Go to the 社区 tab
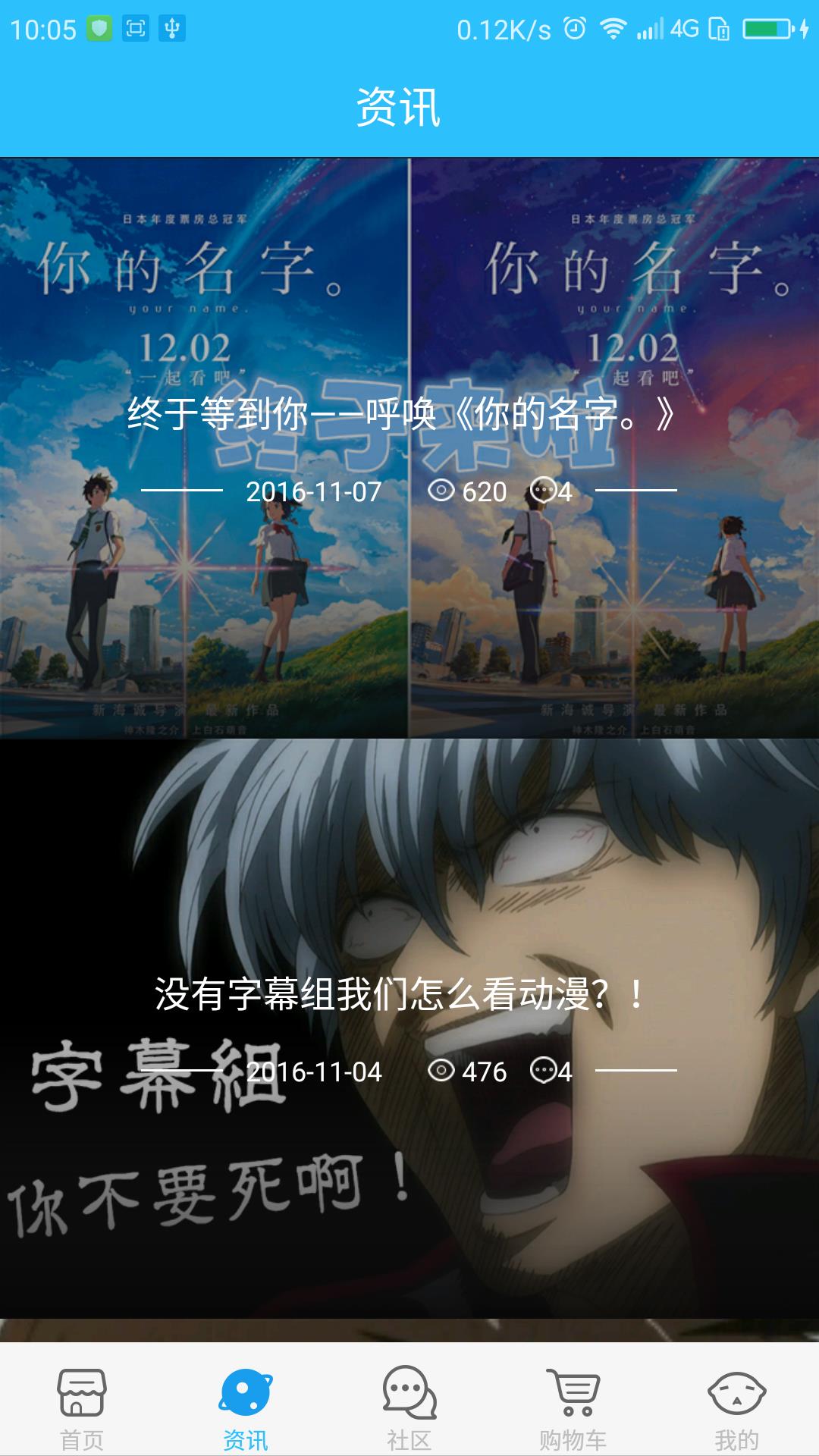 (x=409, y=1407)
